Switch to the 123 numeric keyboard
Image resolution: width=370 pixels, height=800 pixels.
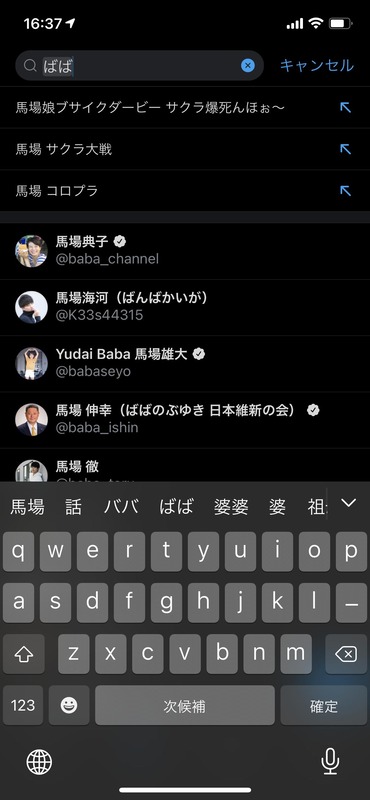tap(23, 706)
